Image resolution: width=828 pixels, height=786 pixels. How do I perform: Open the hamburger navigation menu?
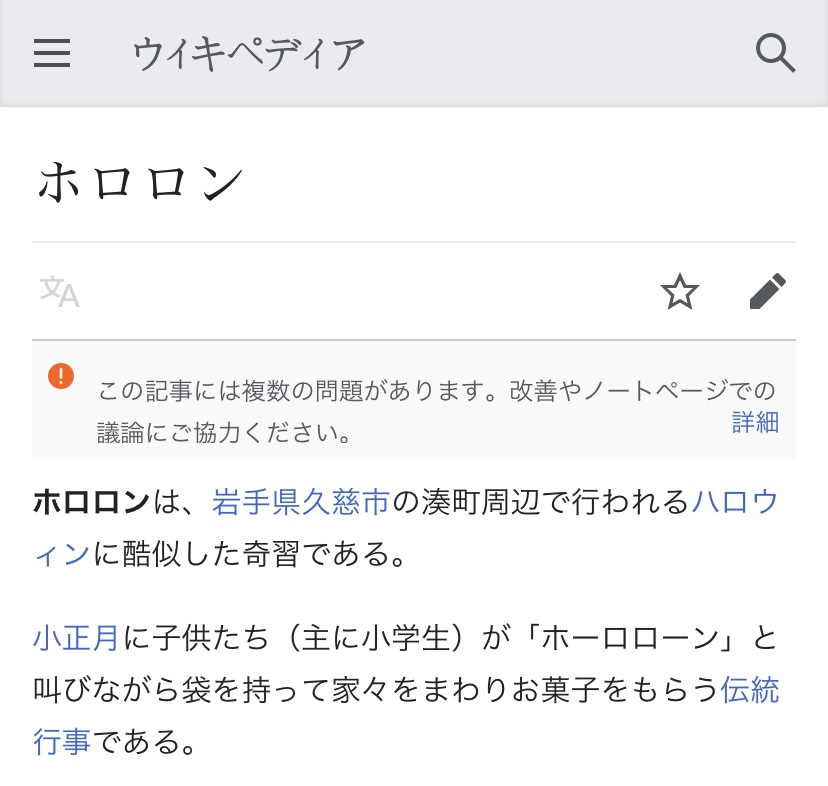tap(52, 53)
